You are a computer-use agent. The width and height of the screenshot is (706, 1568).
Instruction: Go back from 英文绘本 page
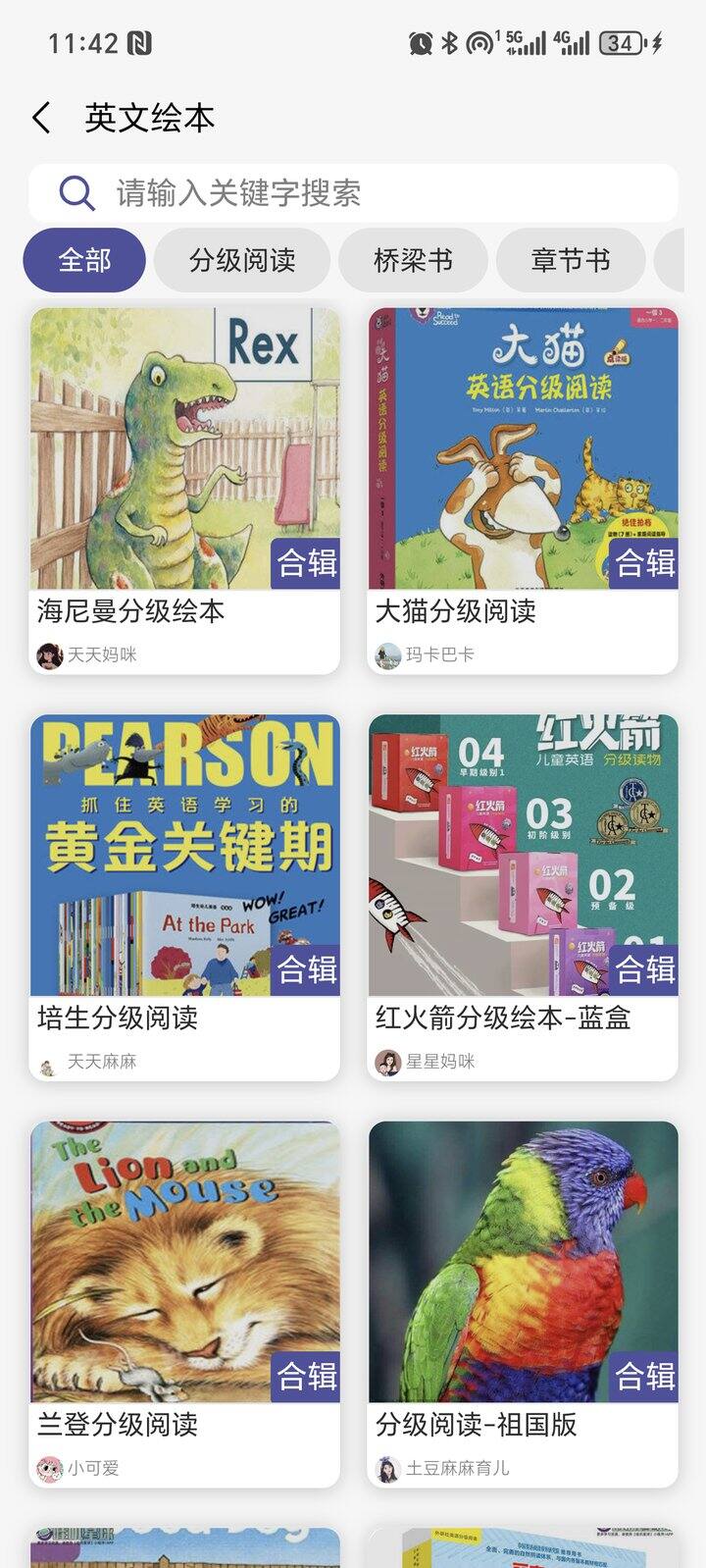41,119
